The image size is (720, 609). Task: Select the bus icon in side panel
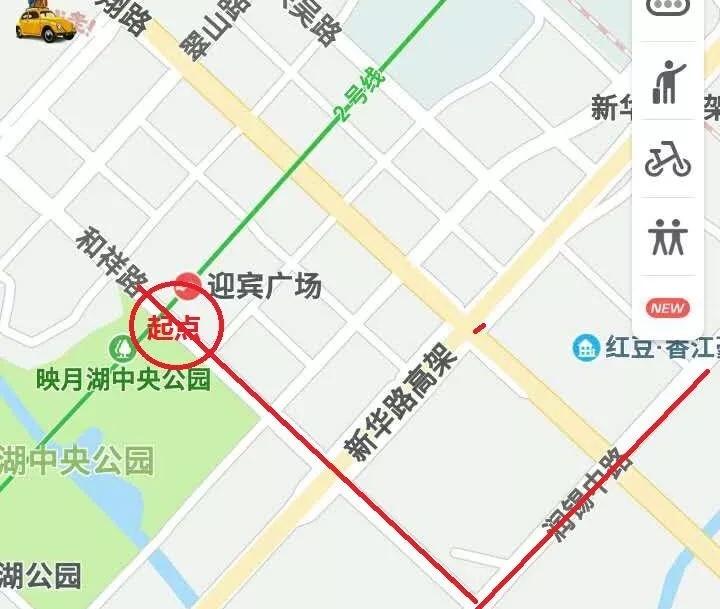668,8
